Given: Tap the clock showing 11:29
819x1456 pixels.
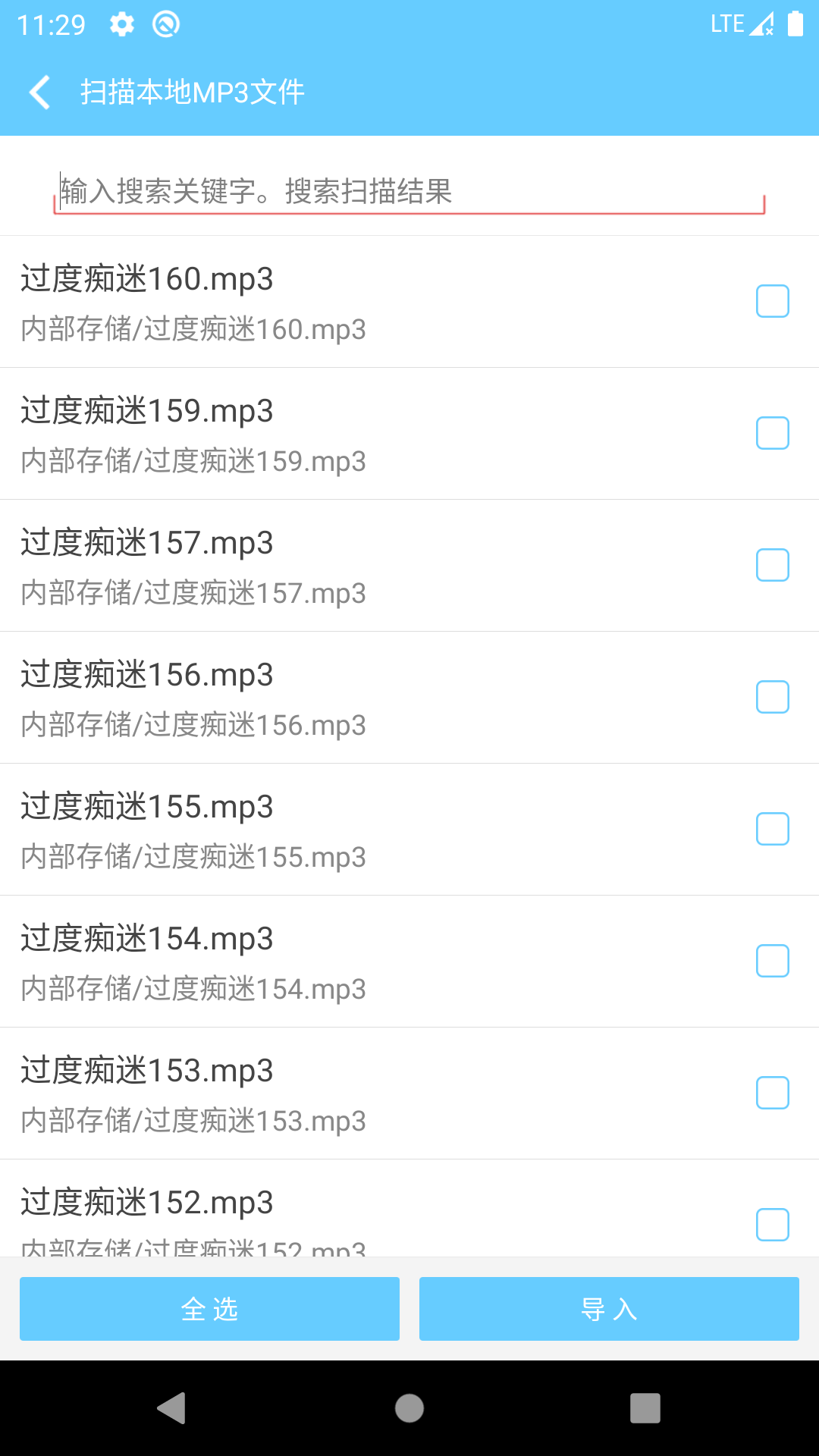Looking at the screenshot, I should click(52, 24).
